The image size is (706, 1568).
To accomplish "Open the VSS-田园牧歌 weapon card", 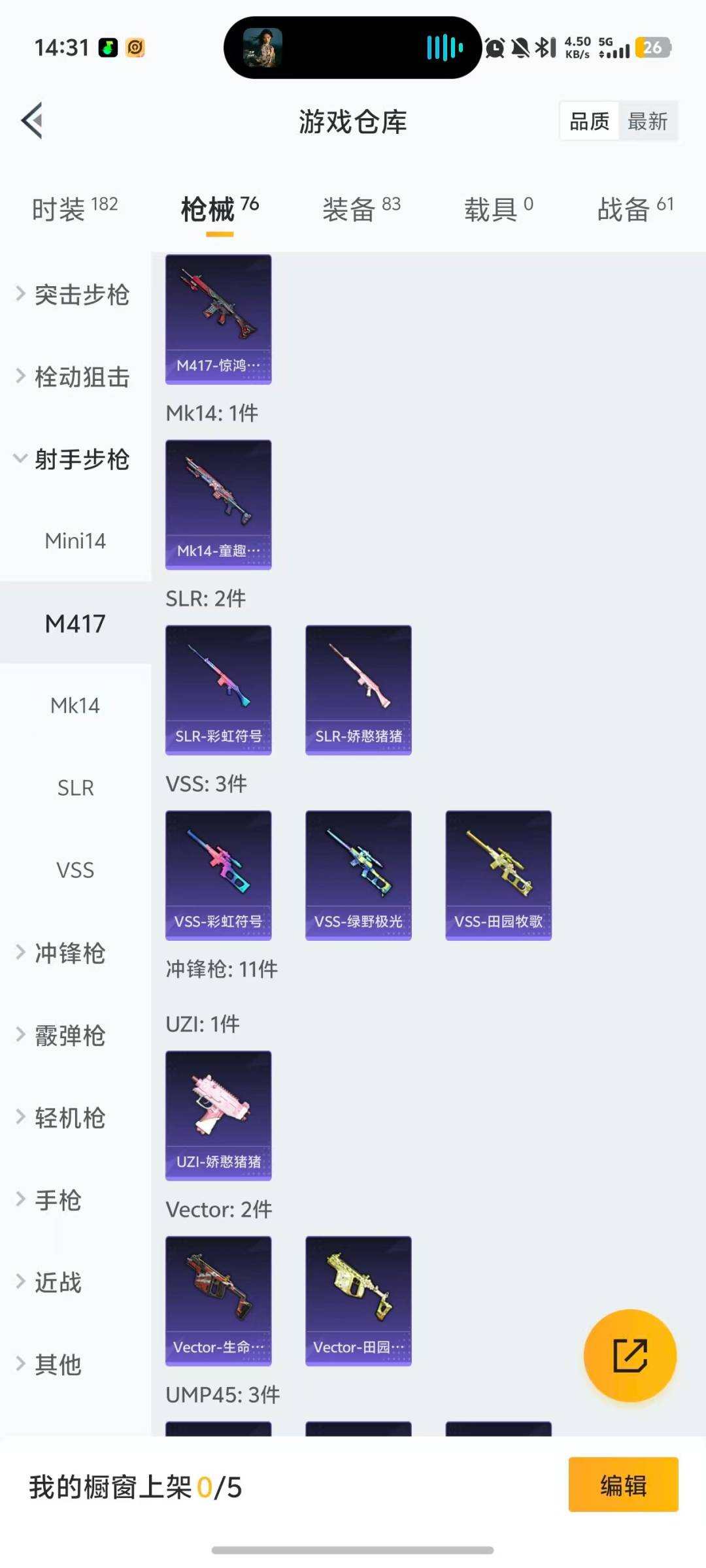I will click(498, 875).
